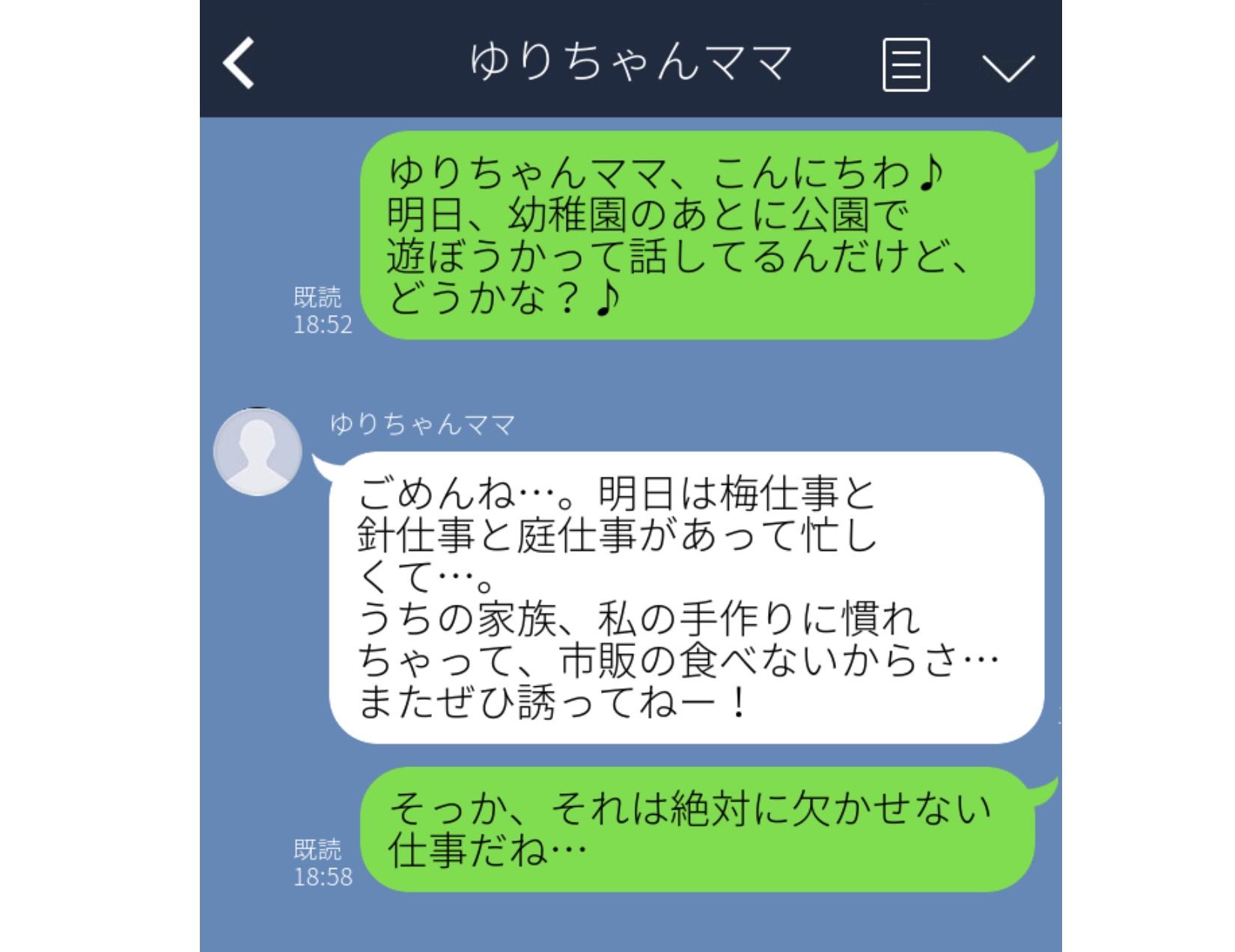Open ゆりちゃんママ's profile avatar
Viewport: 1235px width, 952px height.
257,451
